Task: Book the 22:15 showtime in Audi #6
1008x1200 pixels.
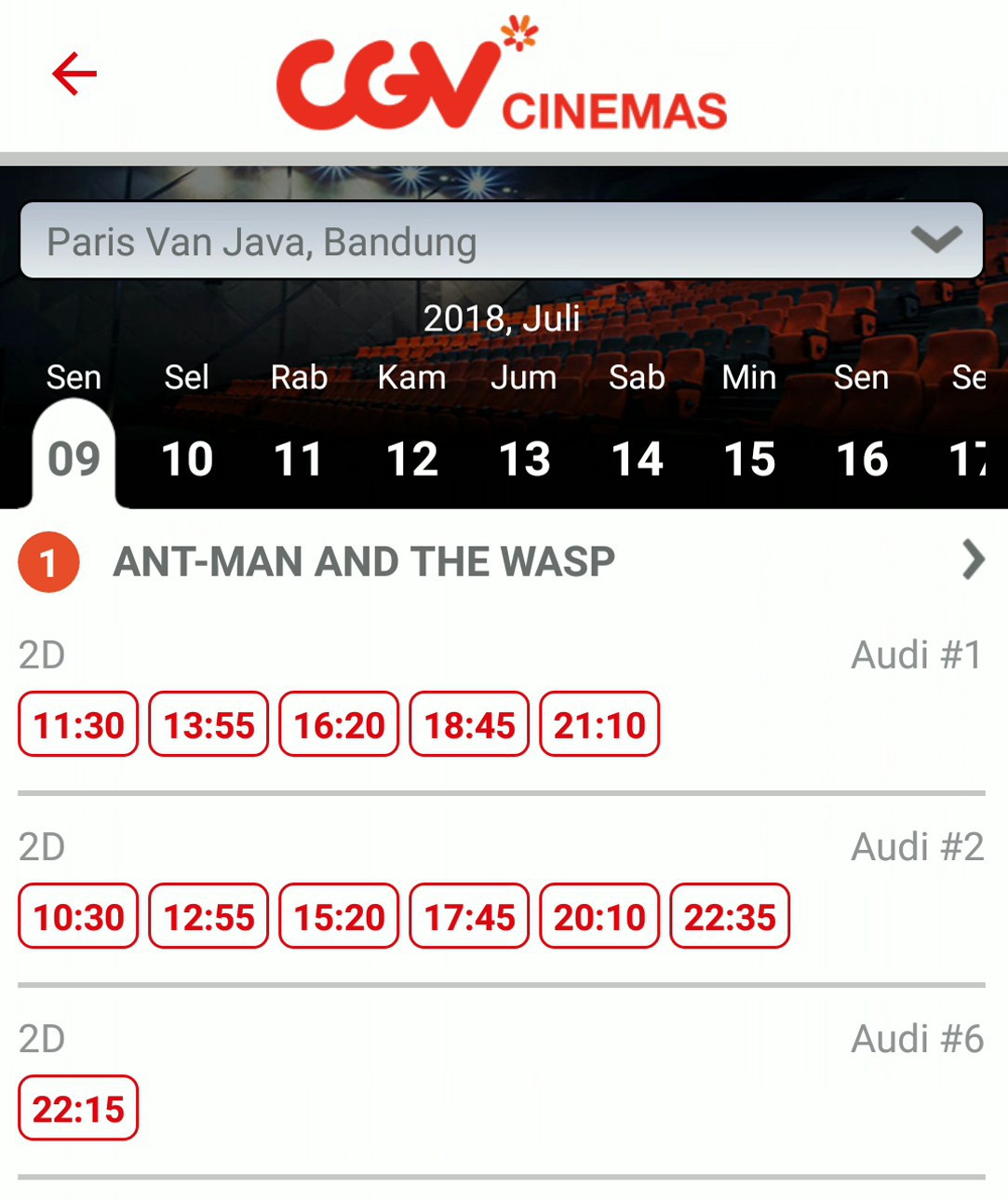Action: [x=78, y=1108]
